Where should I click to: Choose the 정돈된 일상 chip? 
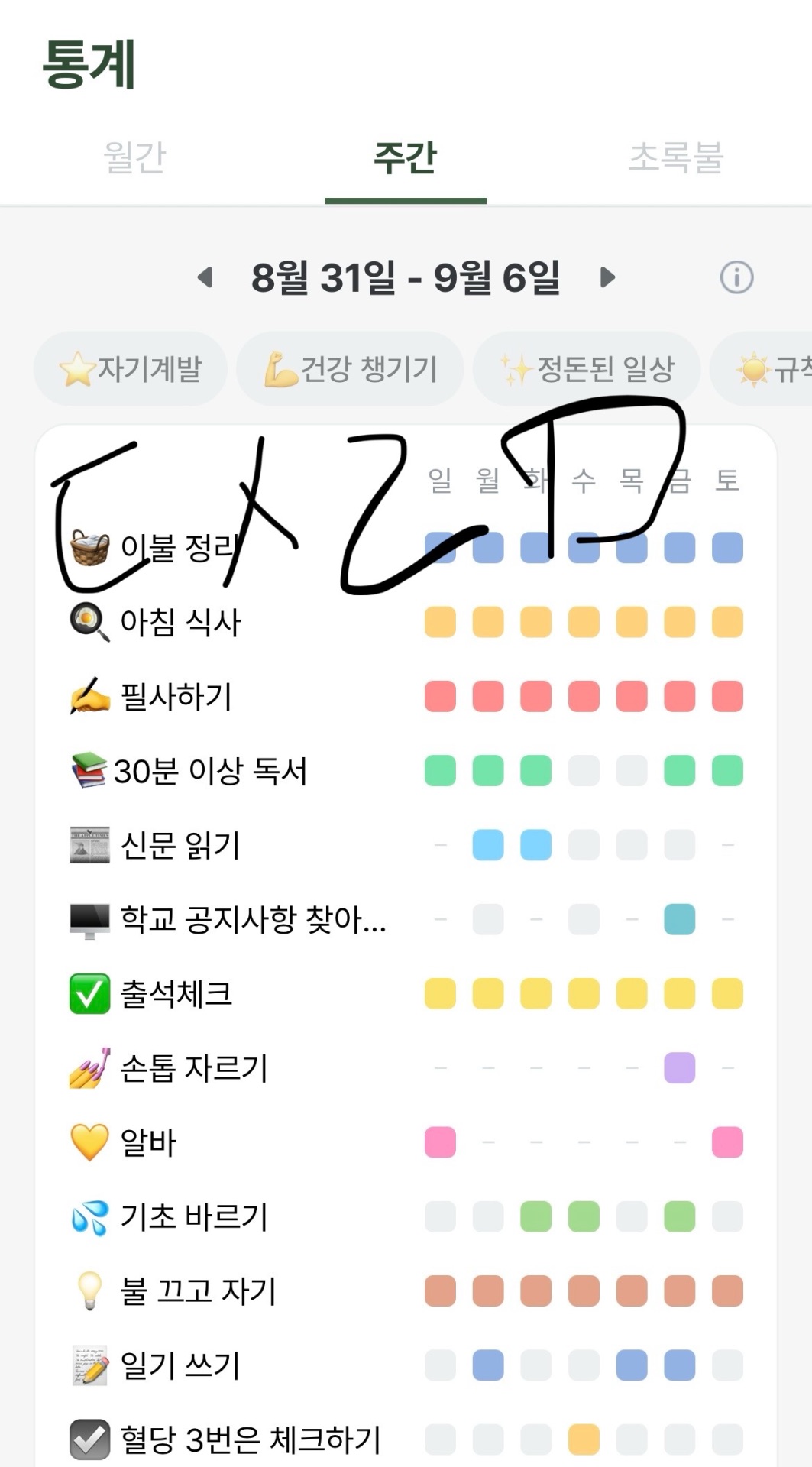(587, 369)
